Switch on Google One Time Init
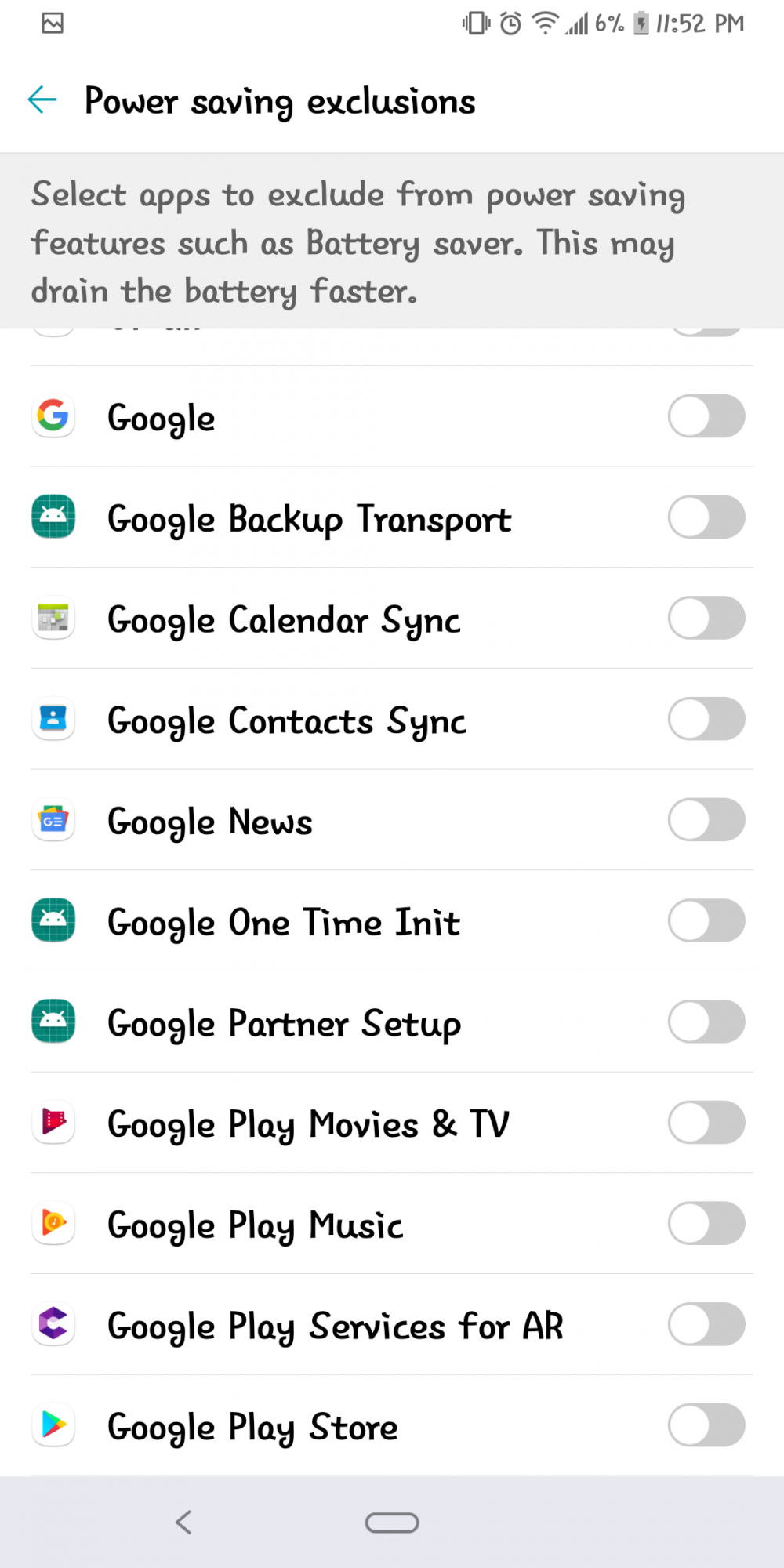 (706, 921)
